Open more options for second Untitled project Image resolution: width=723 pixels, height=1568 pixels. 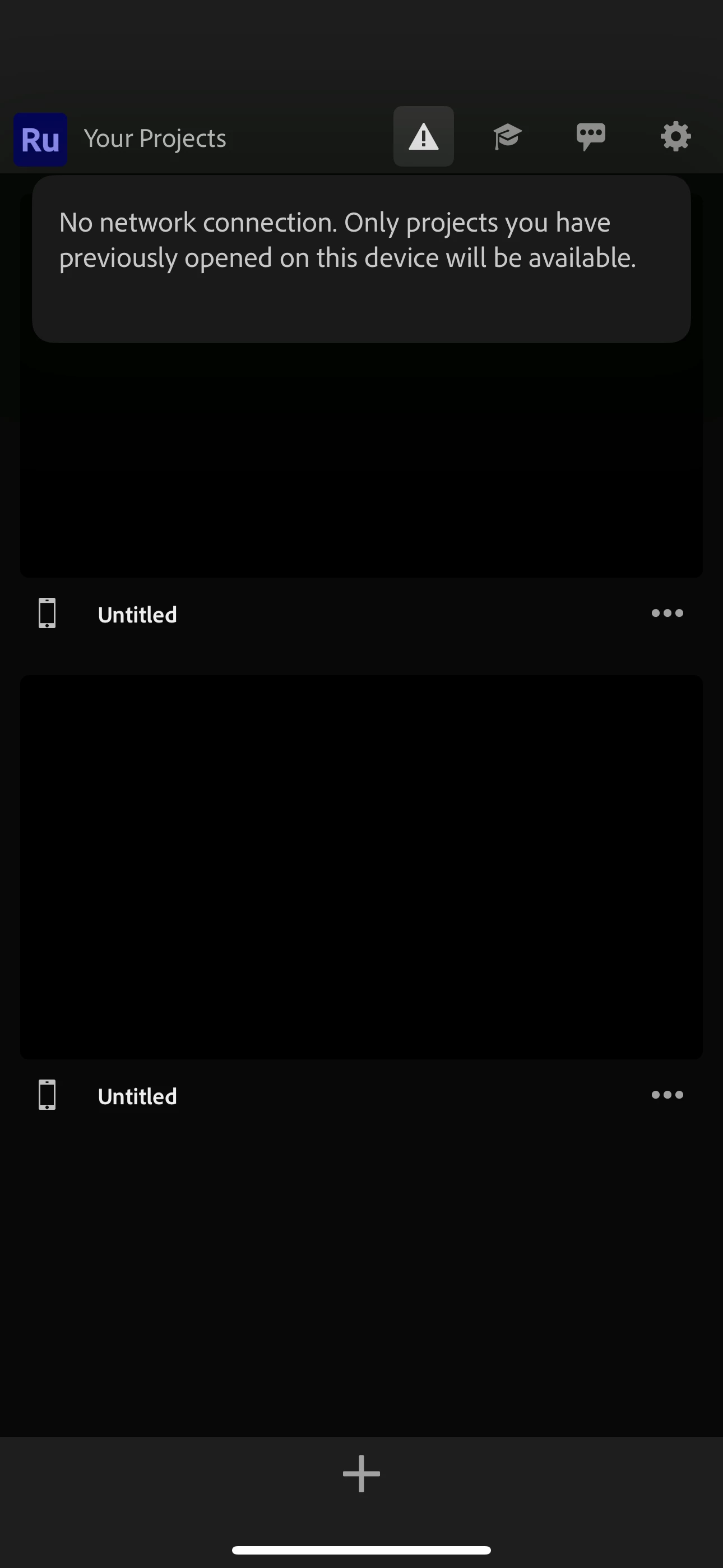[667, 1096]
